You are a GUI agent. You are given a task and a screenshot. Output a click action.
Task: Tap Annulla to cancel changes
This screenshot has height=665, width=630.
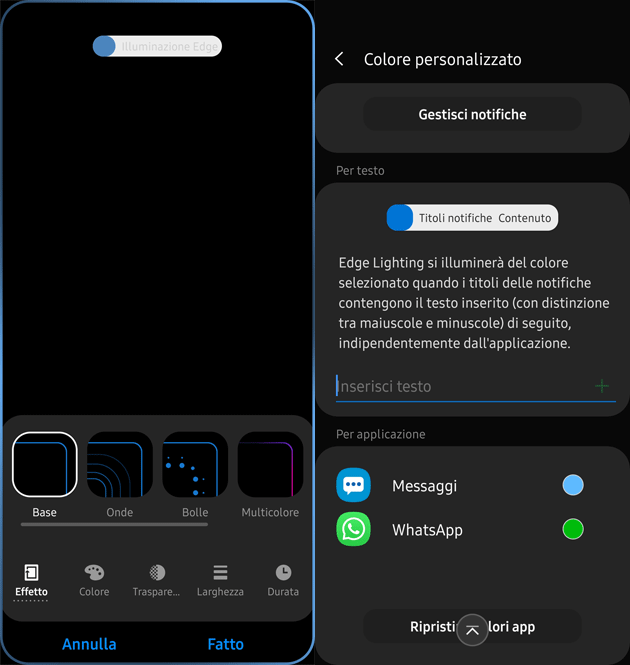pos(89,644)
